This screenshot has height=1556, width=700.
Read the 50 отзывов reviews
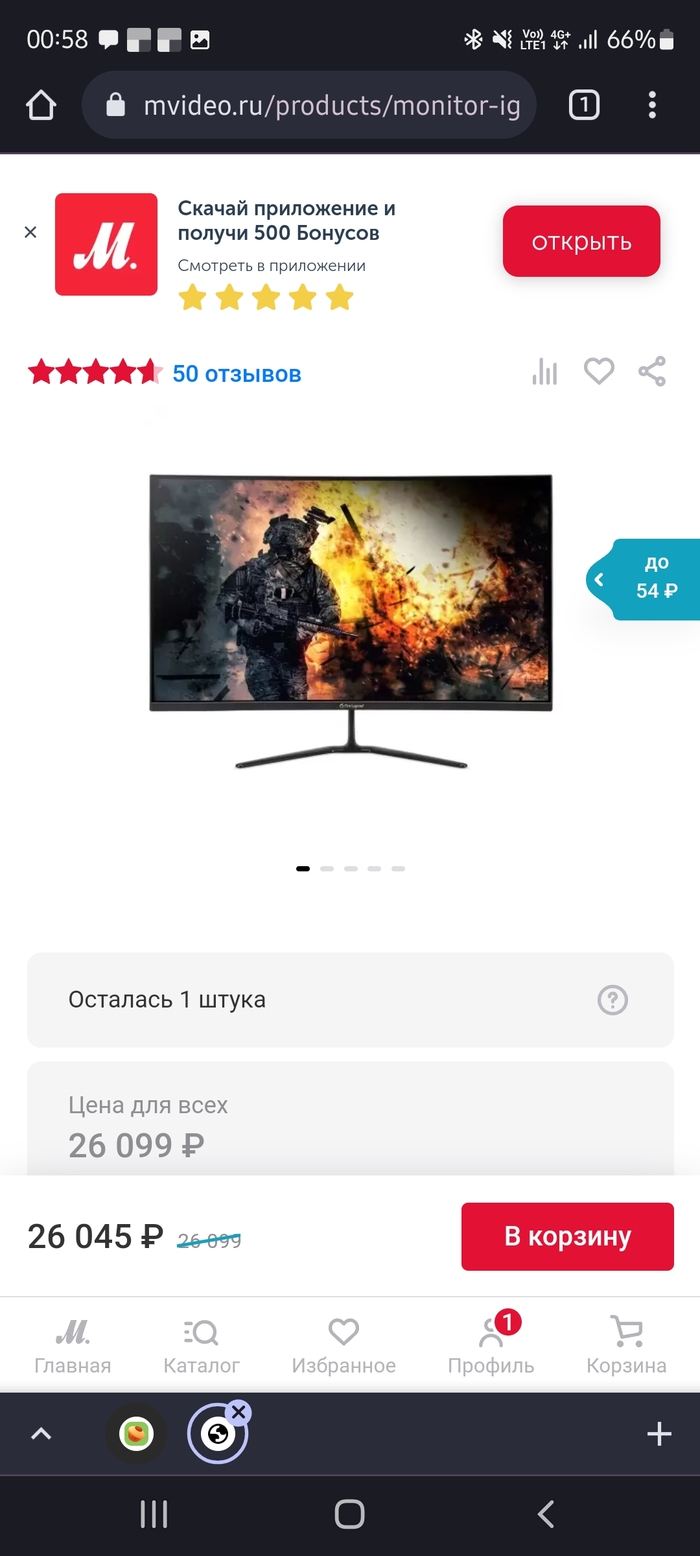(x=236, y=373)
